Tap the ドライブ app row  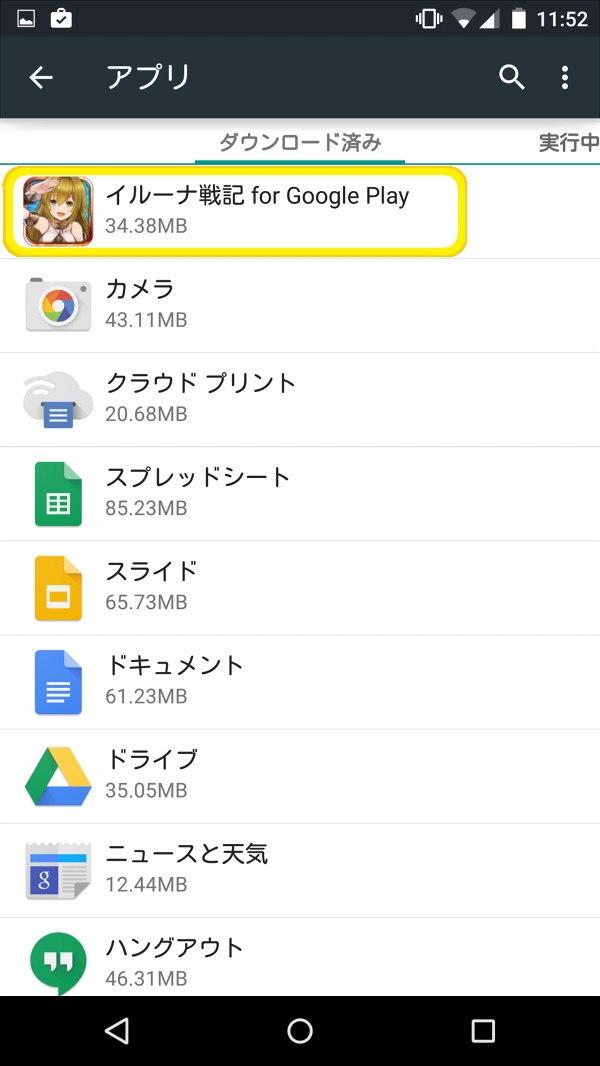[300, 775]
